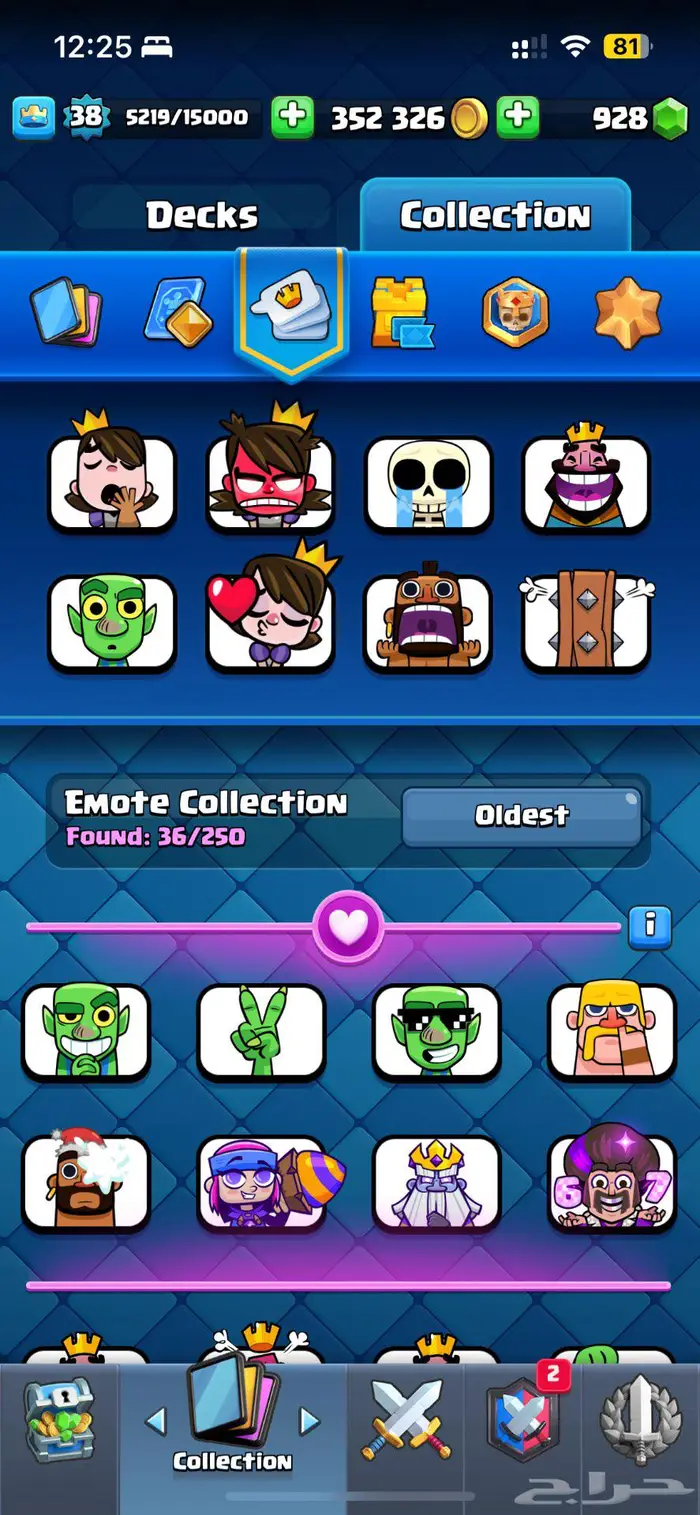The height and width of the screenshot is (1515, 700).
Task: Open the blue info button
Action: click(x=650, y=926)
